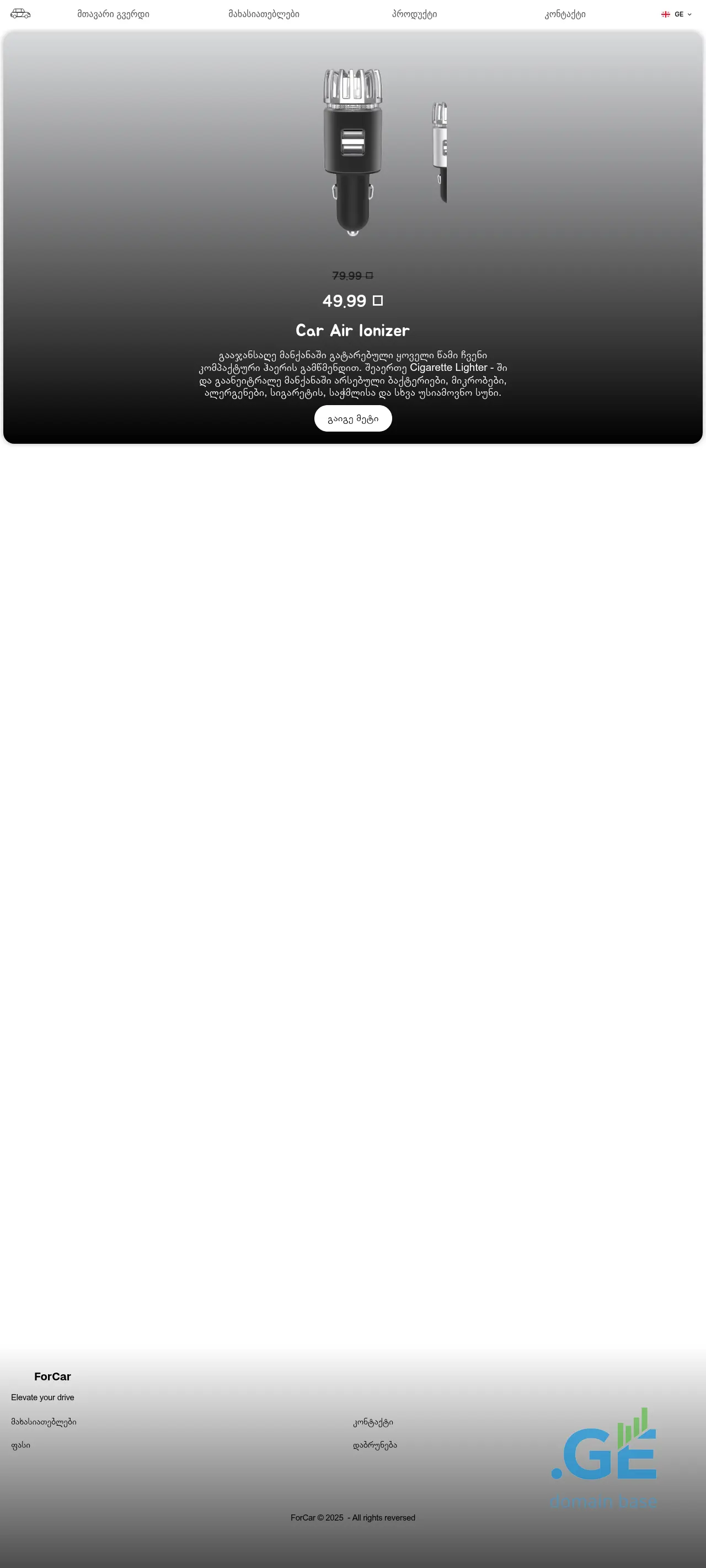Open the footer დაბრუნება link

(x=375, y=1445)
